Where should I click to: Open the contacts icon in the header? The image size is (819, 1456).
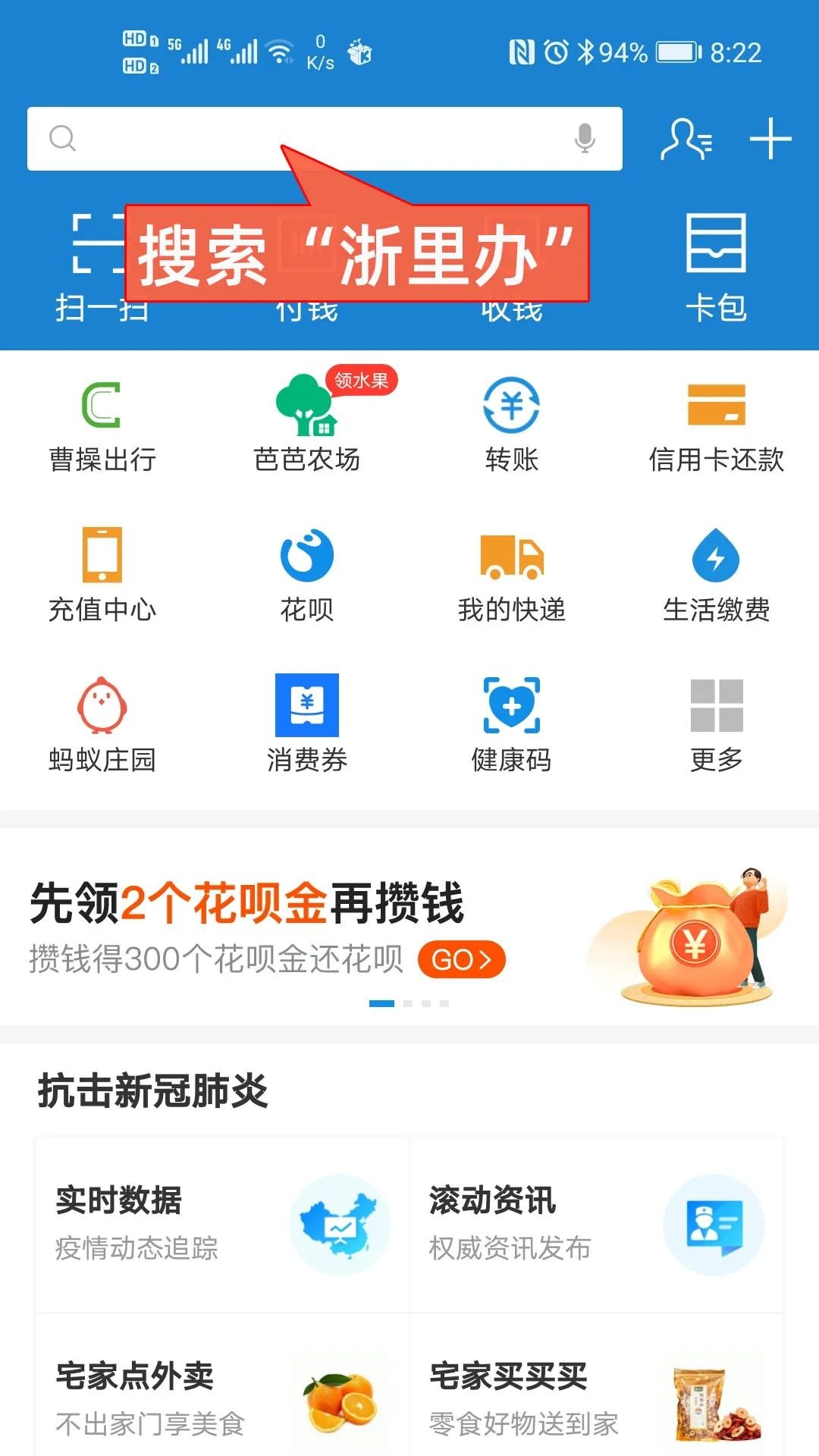pos(686,139)
